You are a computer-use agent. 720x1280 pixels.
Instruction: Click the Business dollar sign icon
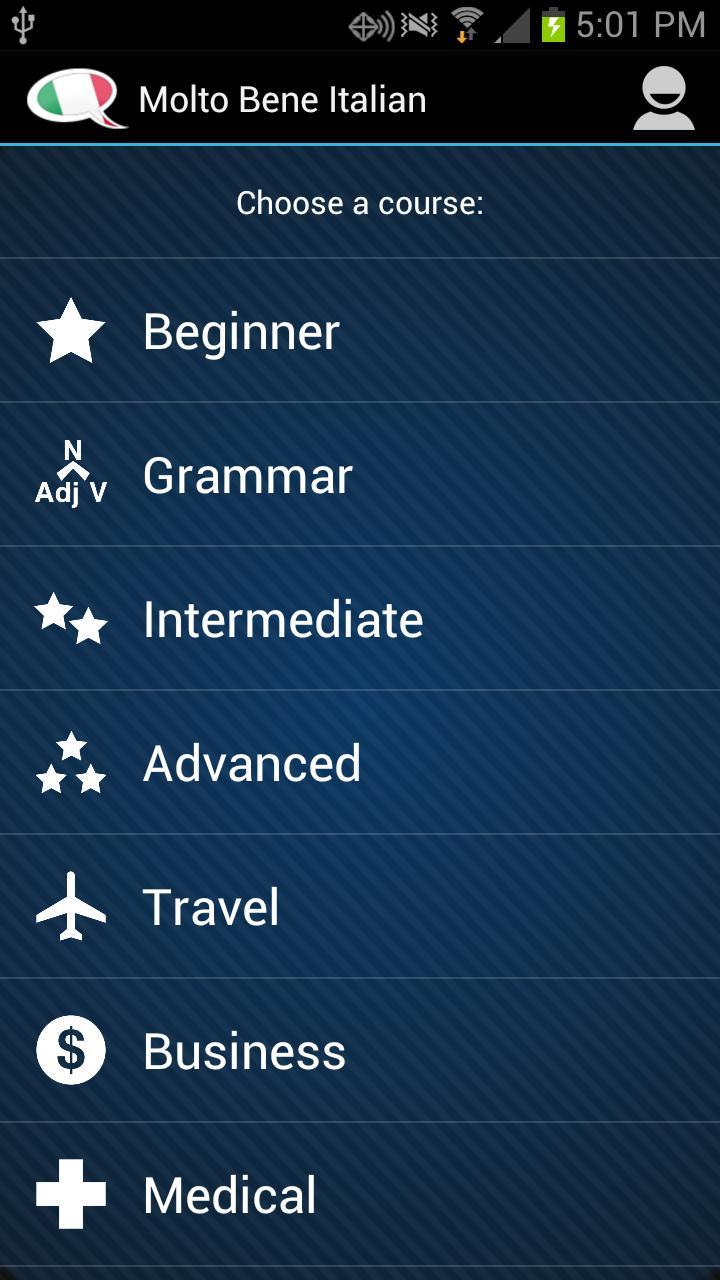point(71,1050)
